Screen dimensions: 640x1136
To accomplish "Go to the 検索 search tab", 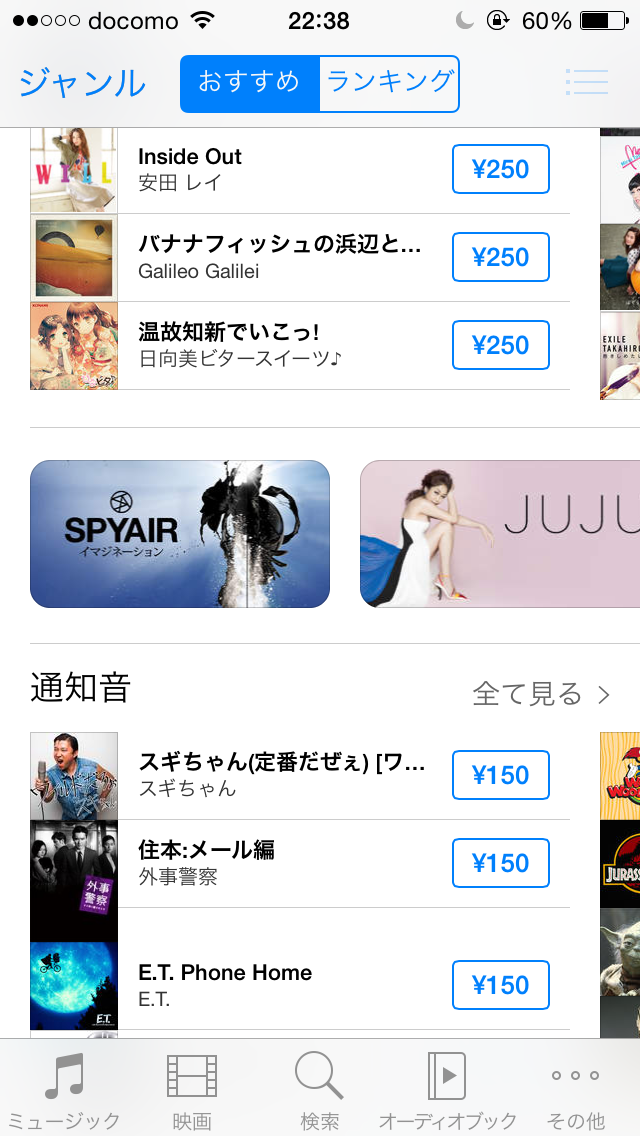I will click(x=319, y=1090).
